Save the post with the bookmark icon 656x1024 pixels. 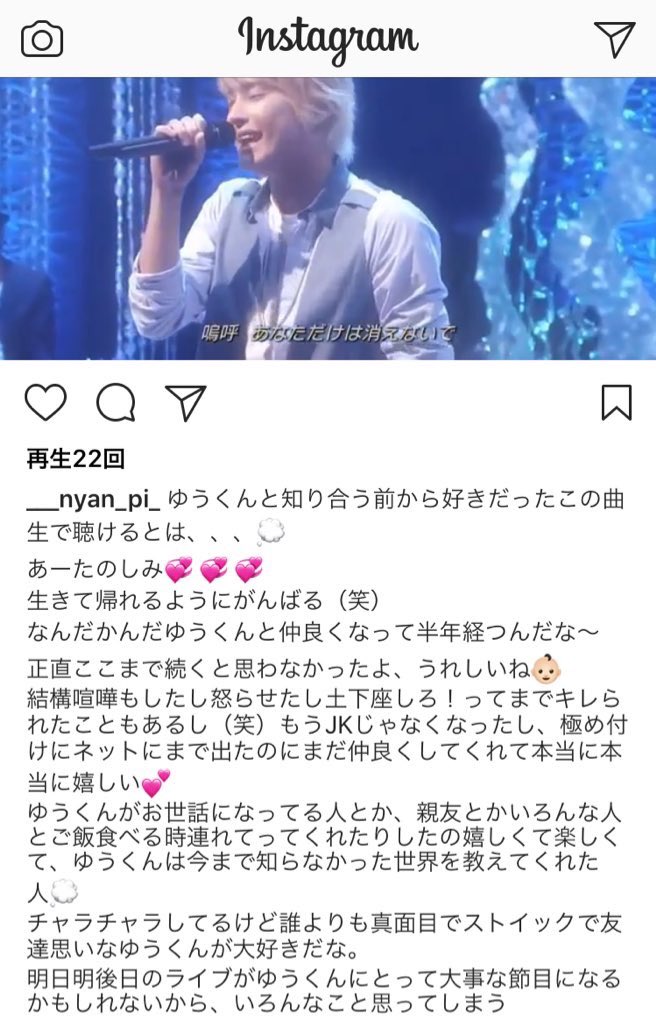coord(616,403)
